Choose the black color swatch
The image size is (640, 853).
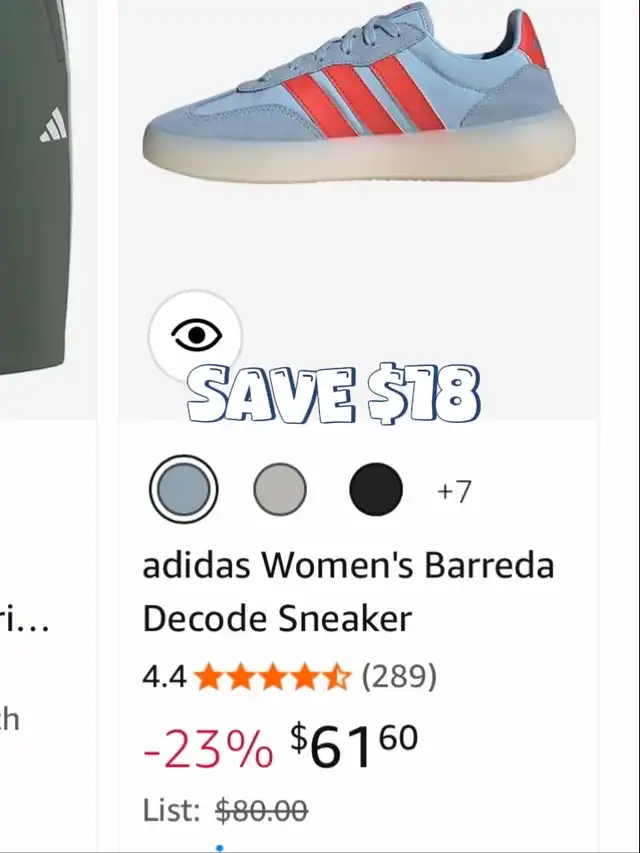376,489
